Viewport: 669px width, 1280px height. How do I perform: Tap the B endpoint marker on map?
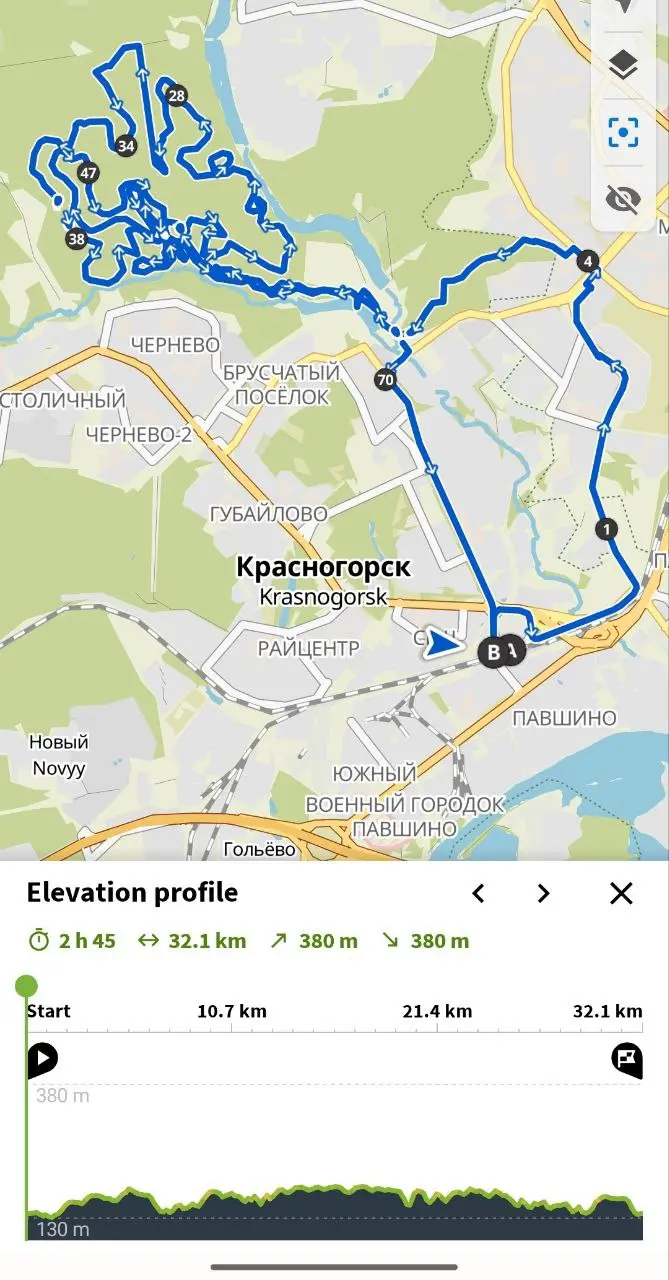492,652
